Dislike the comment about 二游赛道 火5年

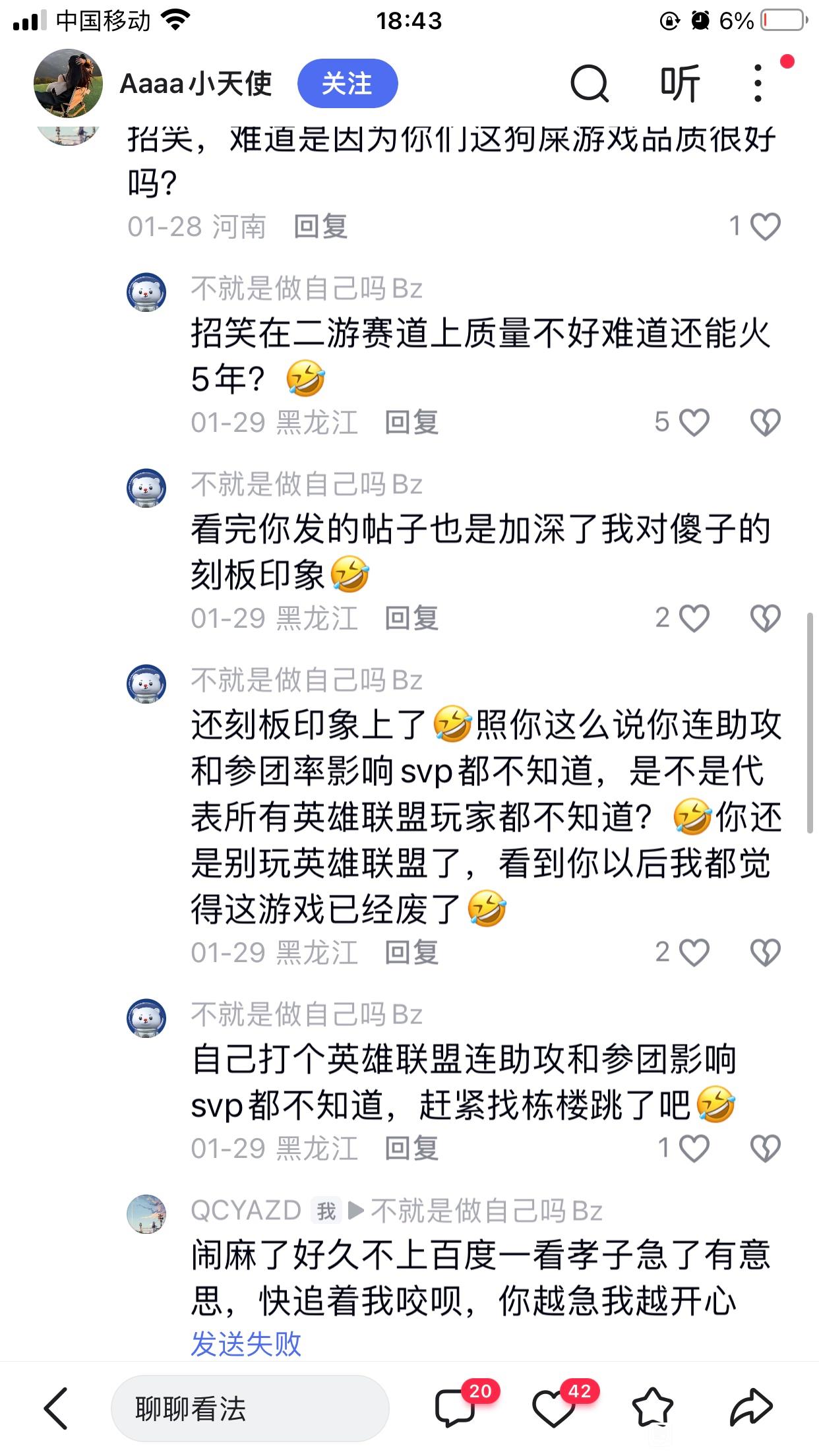pyautogui.click(x=766, y=423)
